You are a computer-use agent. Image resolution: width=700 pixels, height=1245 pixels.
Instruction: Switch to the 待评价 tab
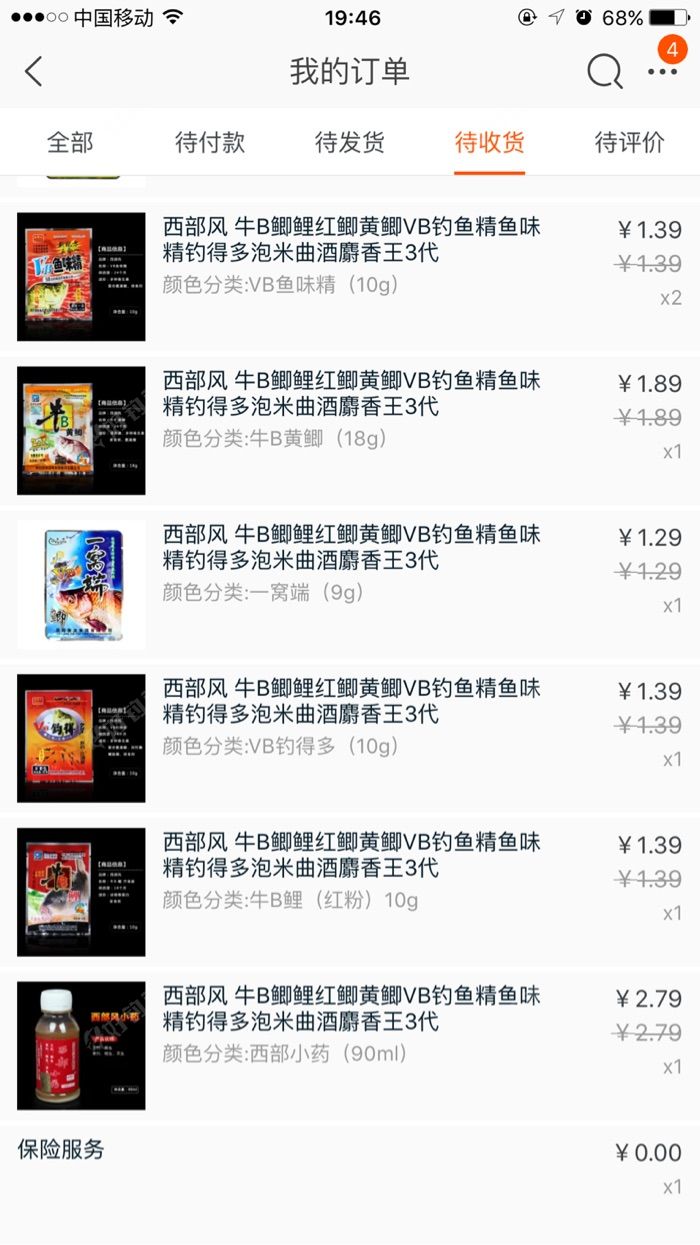tap(629, 142)
